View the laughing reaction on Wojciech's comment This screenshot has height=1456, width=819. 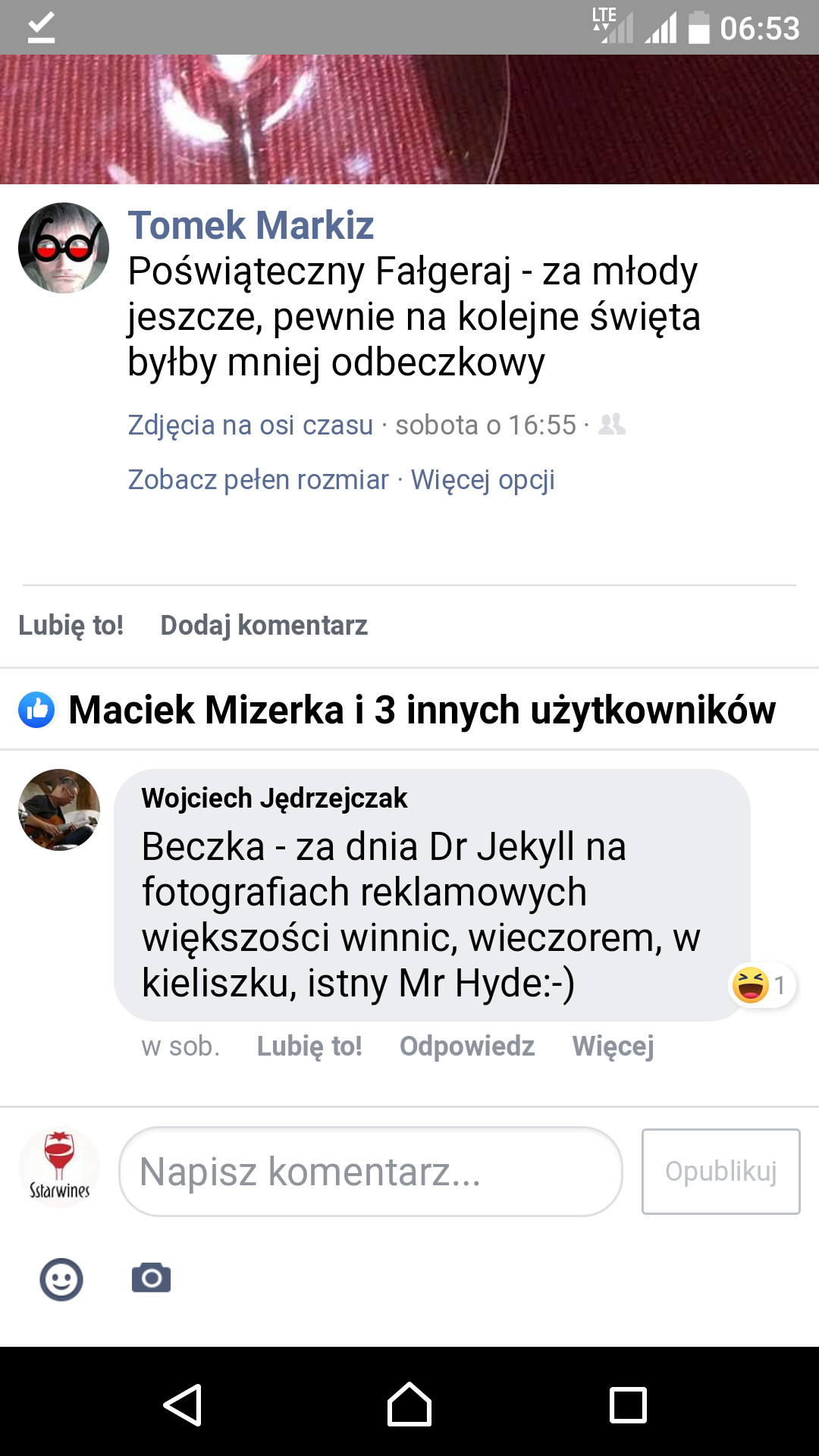(761, 985)
